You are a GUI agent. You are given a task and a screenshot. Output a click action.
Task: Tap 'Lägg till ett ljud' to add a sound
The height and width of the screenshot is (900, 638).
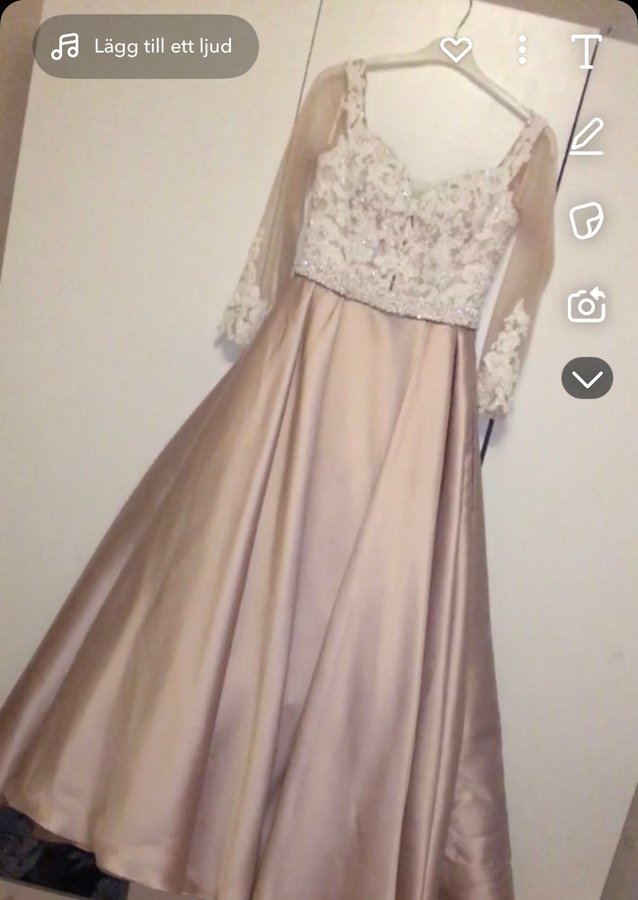146,46
